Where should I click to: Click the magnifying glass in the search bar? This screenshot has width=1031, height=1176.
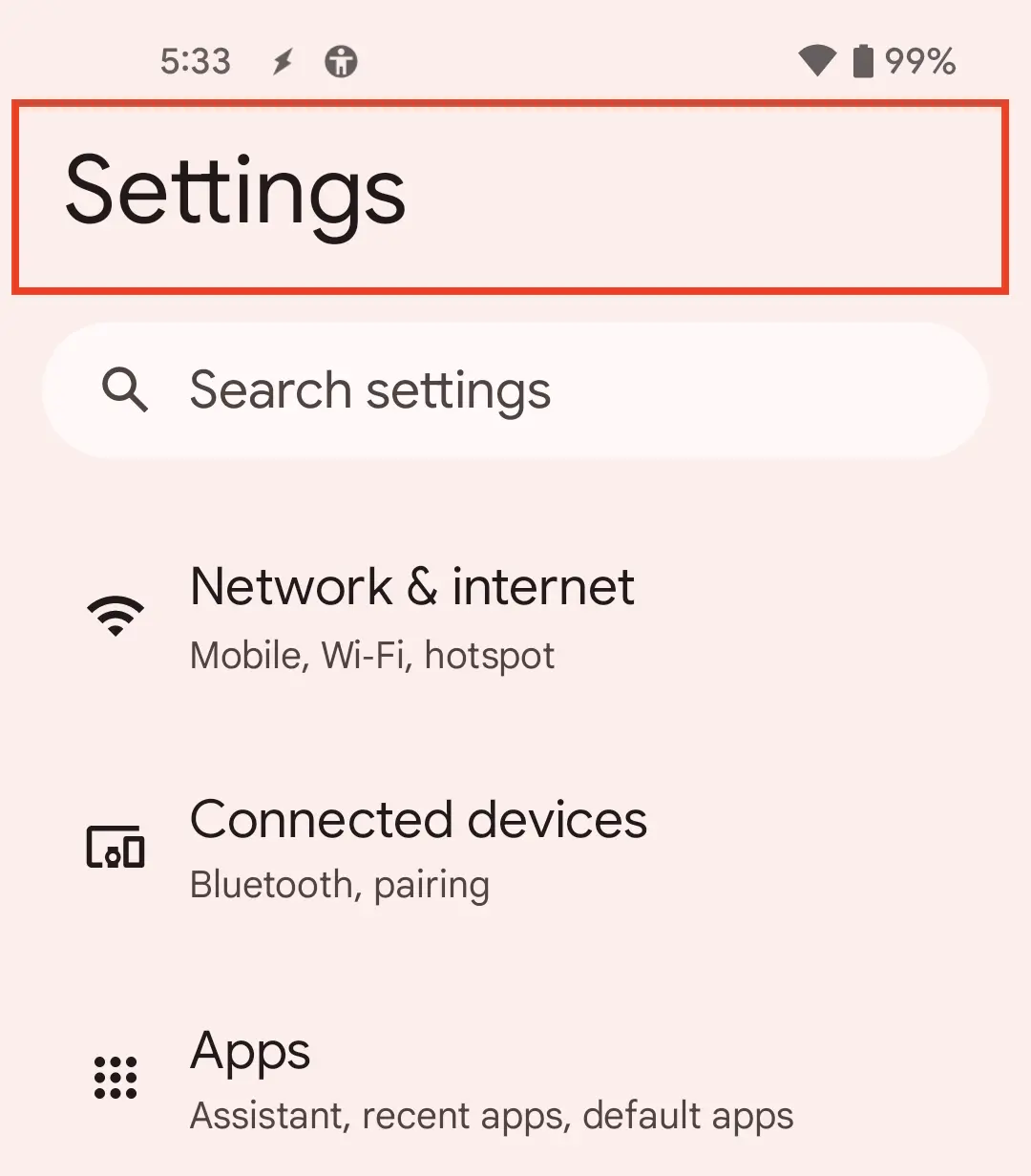coord(124,389)
